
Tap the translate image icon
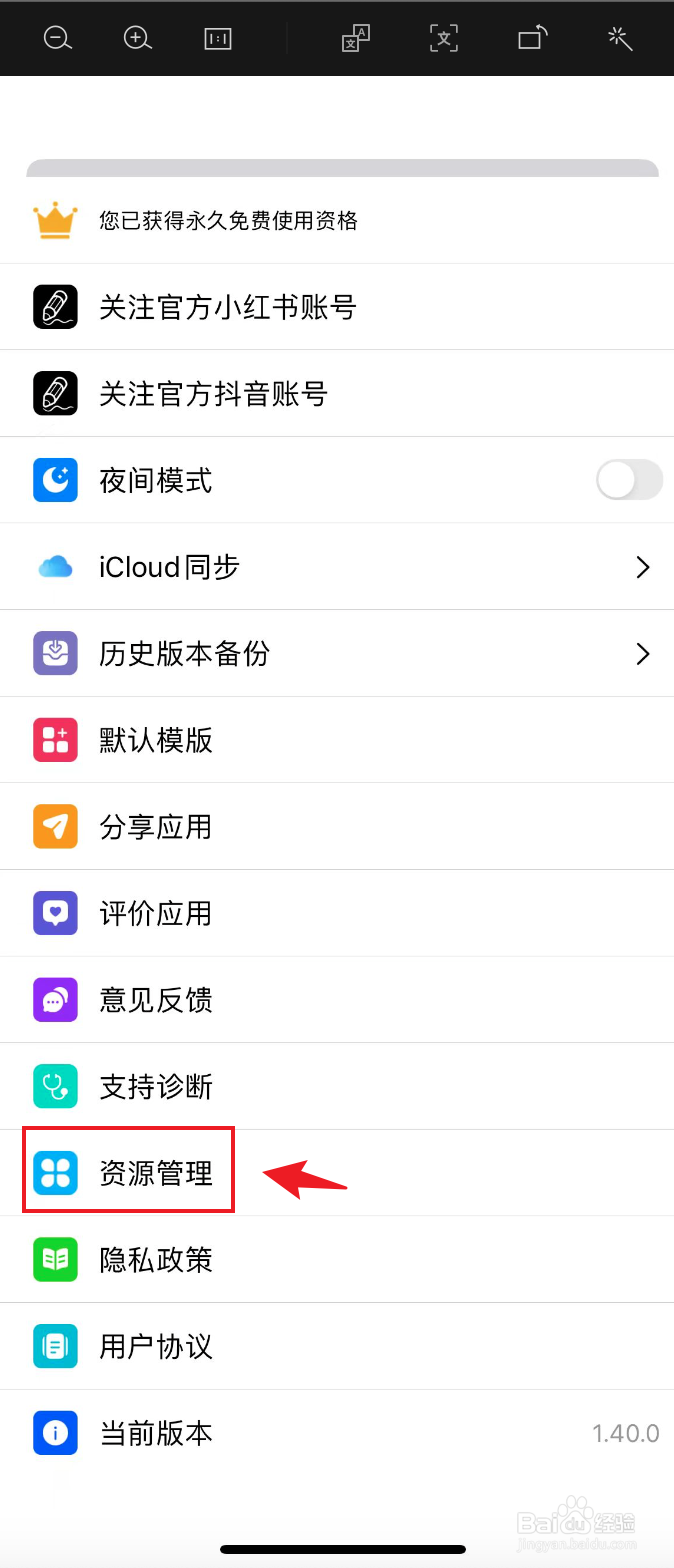click(355, 39)
